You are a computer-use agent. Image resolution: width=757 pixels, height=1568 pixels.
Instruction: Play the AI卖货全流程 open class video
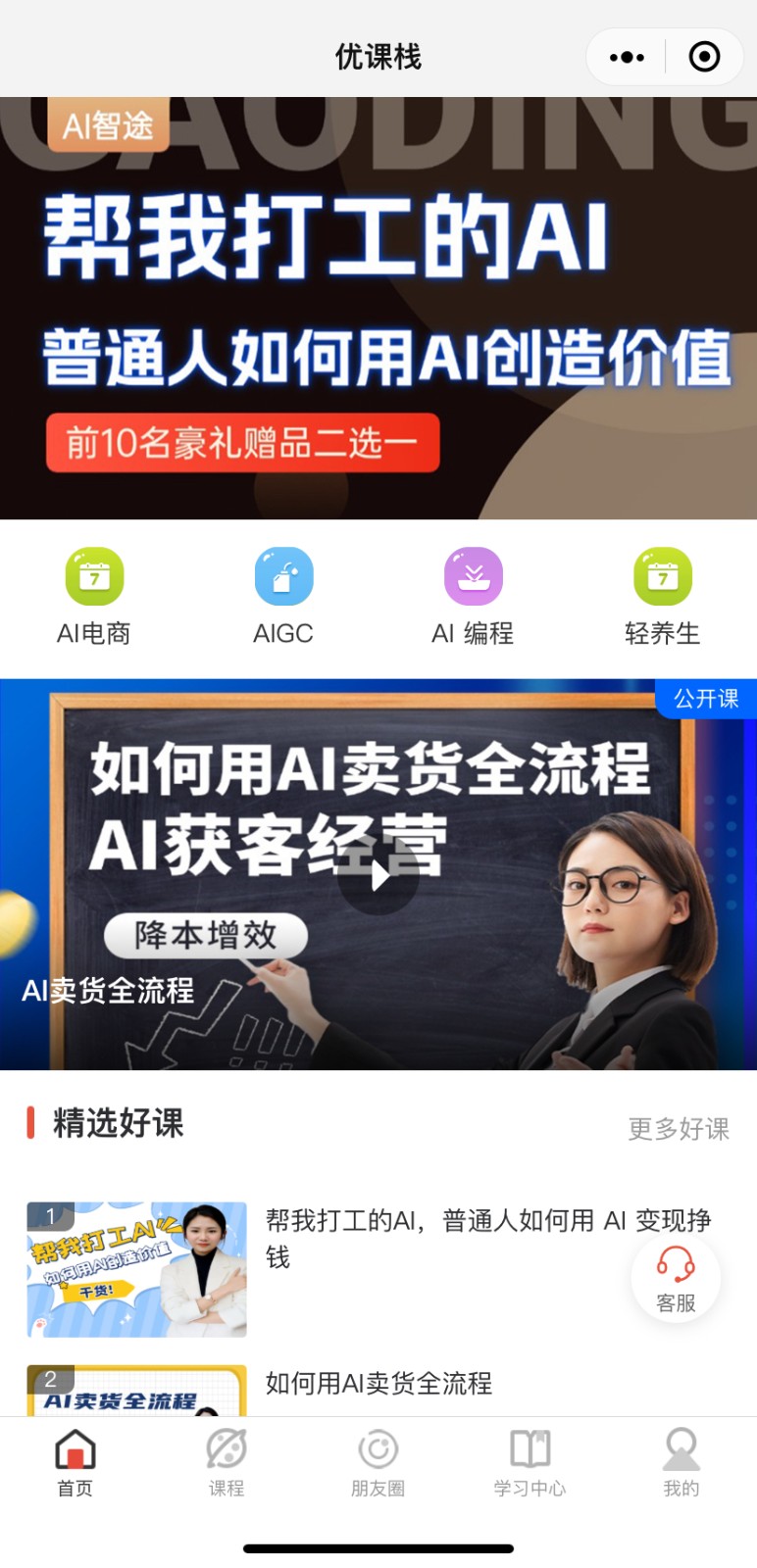[x=378, y=875]
